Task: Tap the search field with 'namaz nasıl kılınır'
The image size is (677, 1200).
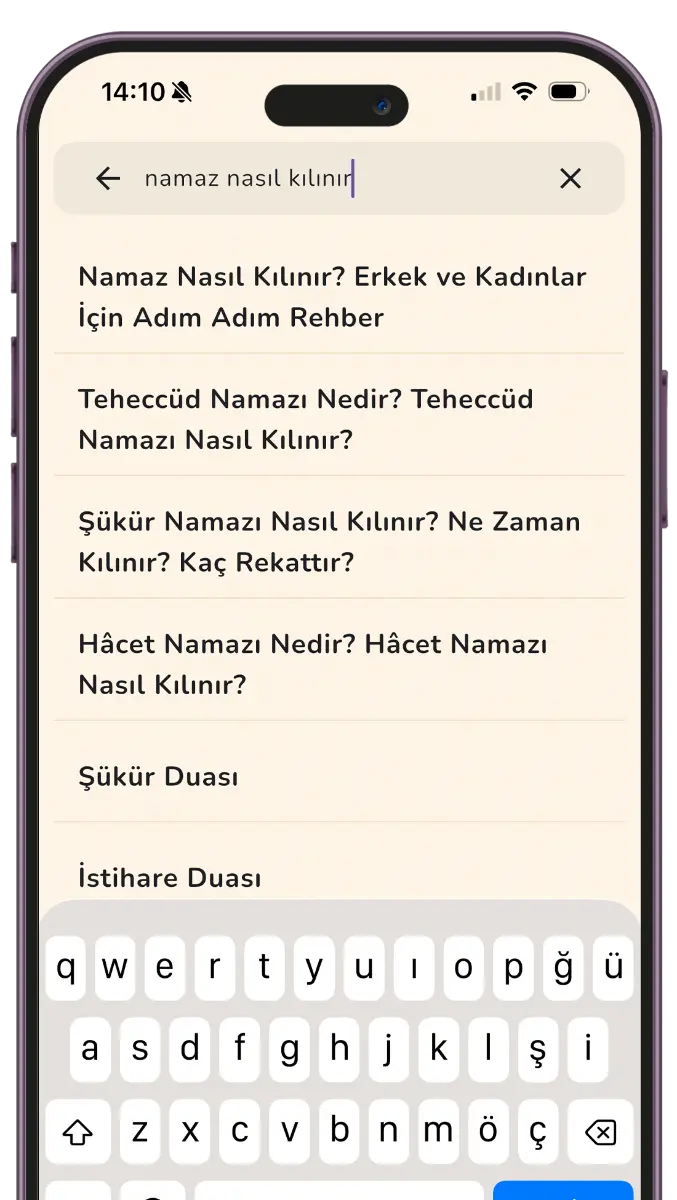Action: (330, 179)
